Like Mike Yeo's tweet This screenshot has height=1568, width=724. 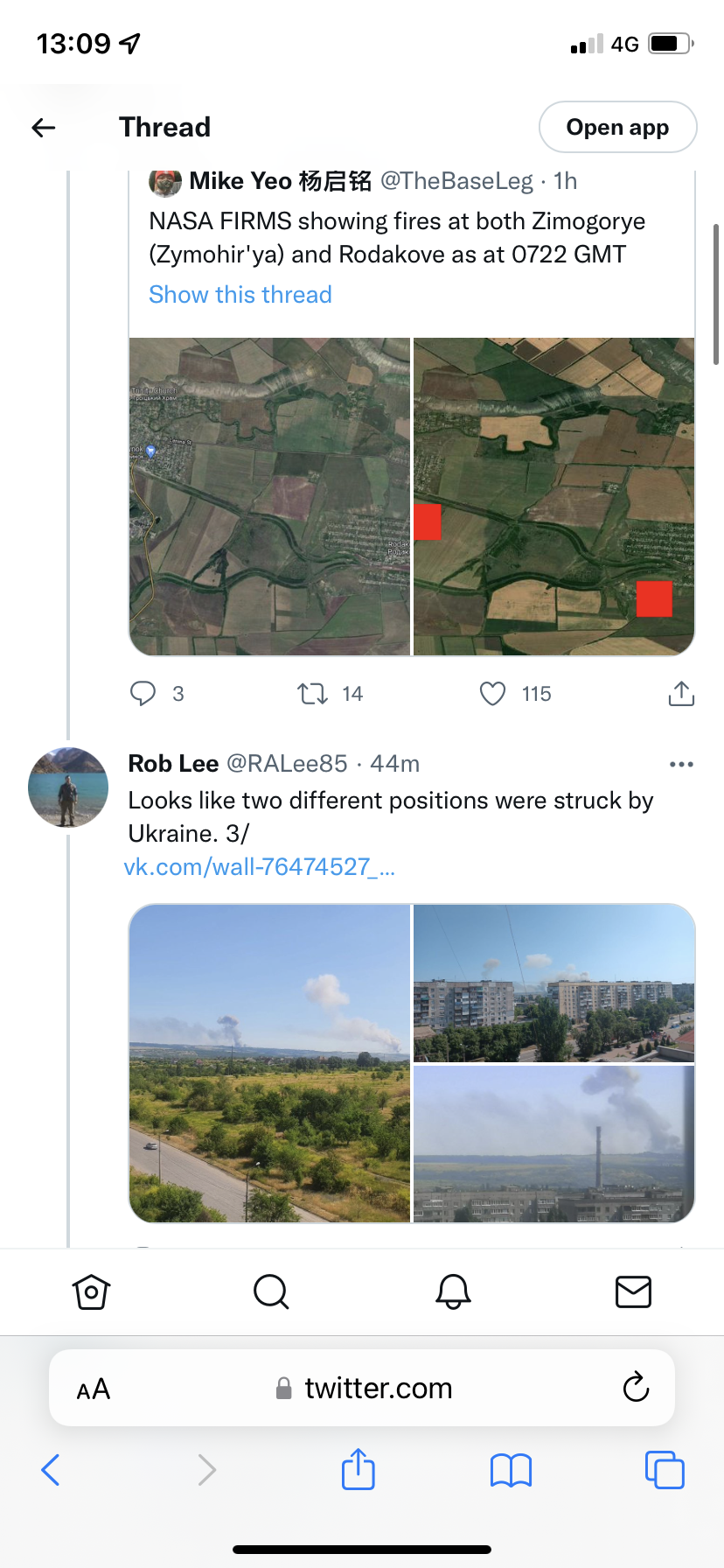click(493, 694)
